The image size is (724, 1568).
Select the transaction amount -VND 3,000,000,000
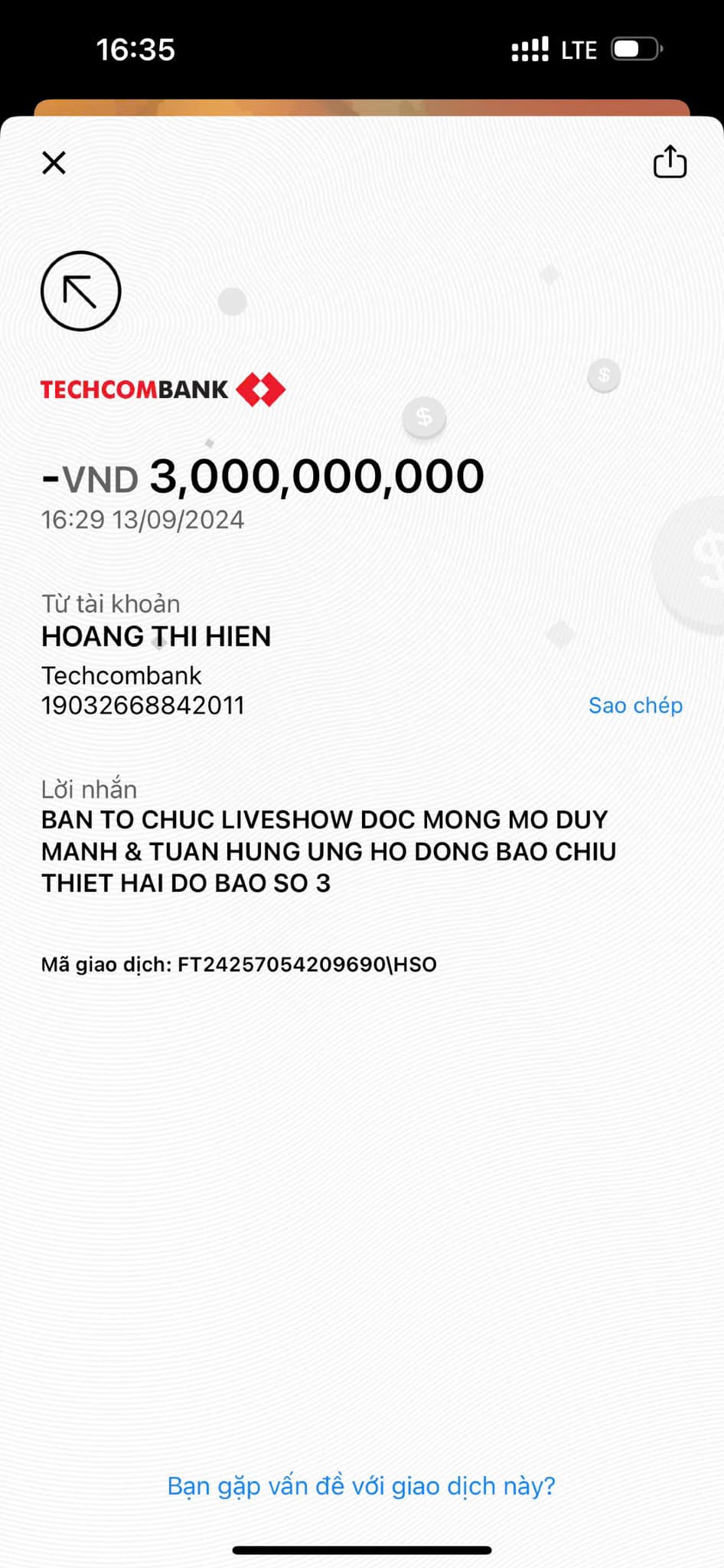click(263, 475)
